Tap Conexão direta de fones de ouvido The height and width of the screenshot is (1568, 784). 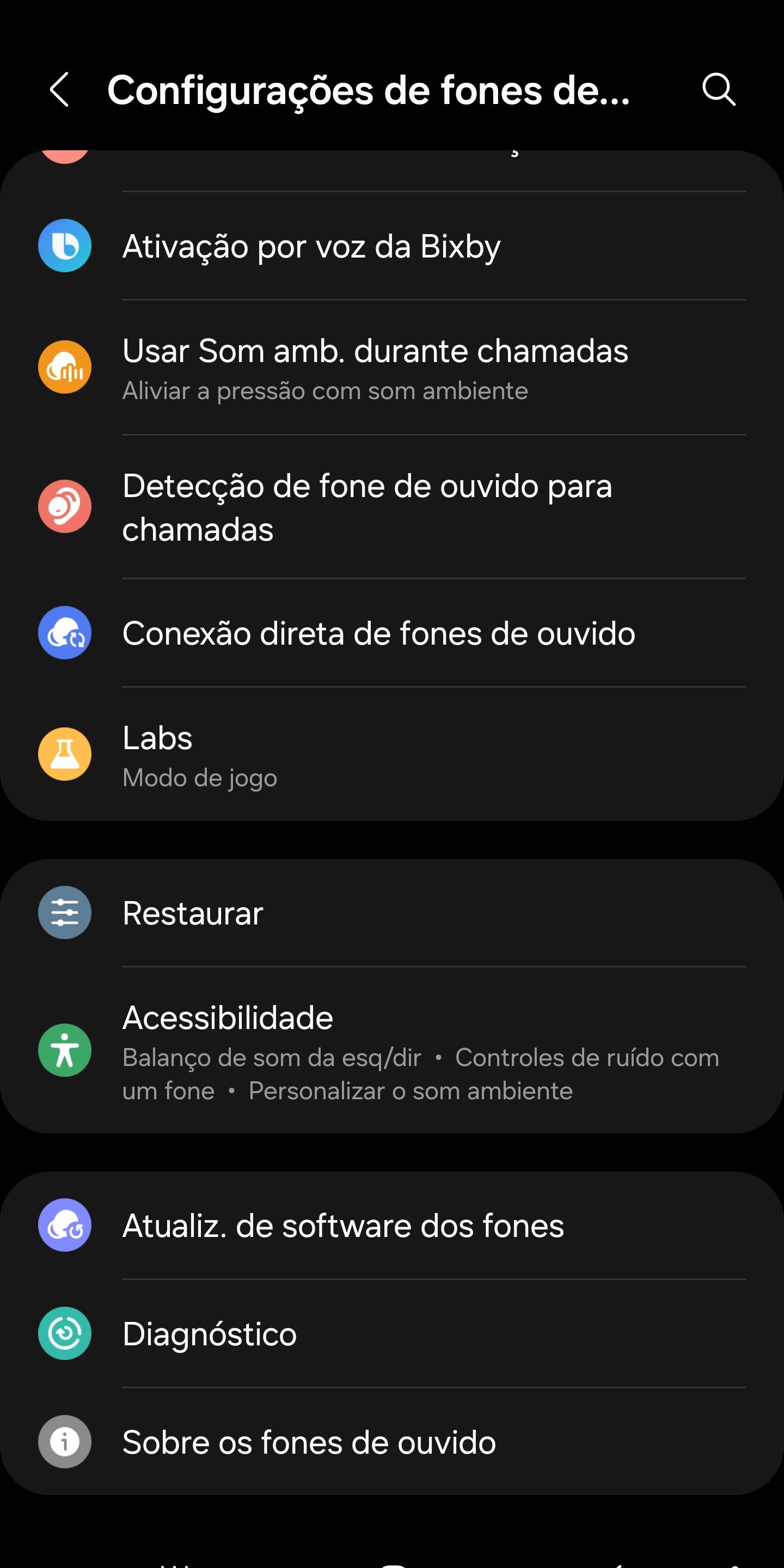tap(391, 633)
